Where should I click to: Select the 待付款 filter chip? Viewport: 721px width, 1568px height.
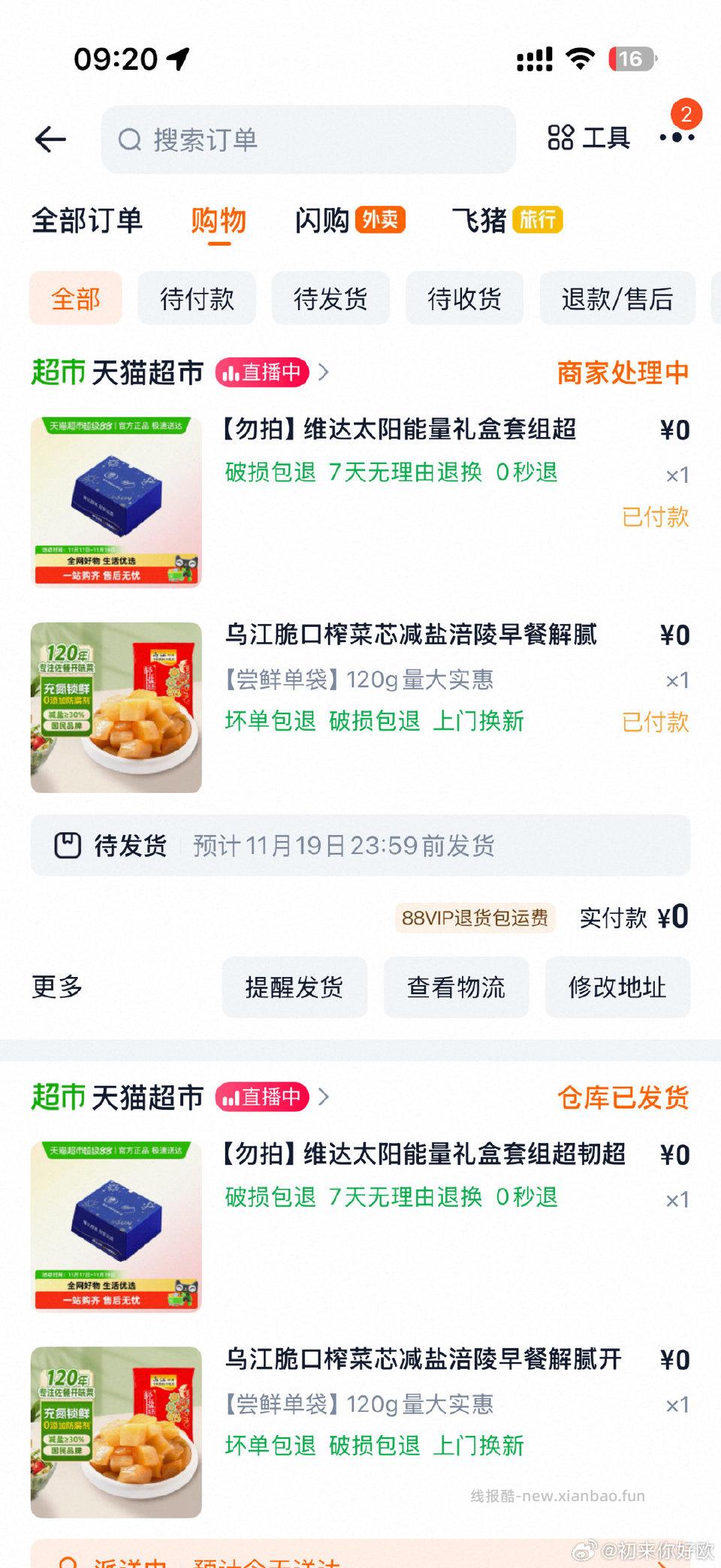197,298
